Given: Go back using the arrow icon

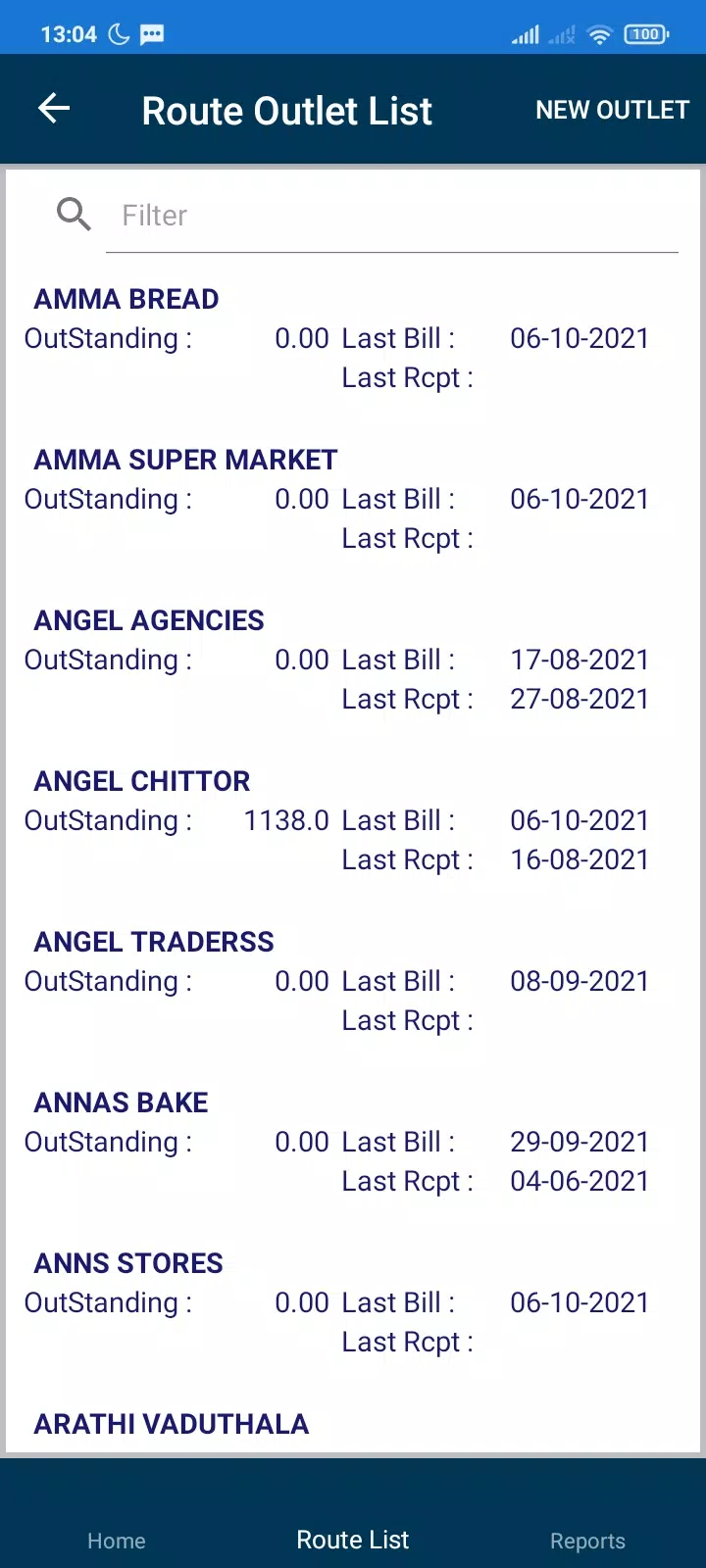Looking at the screenshot, I should [x=54, y=109].
